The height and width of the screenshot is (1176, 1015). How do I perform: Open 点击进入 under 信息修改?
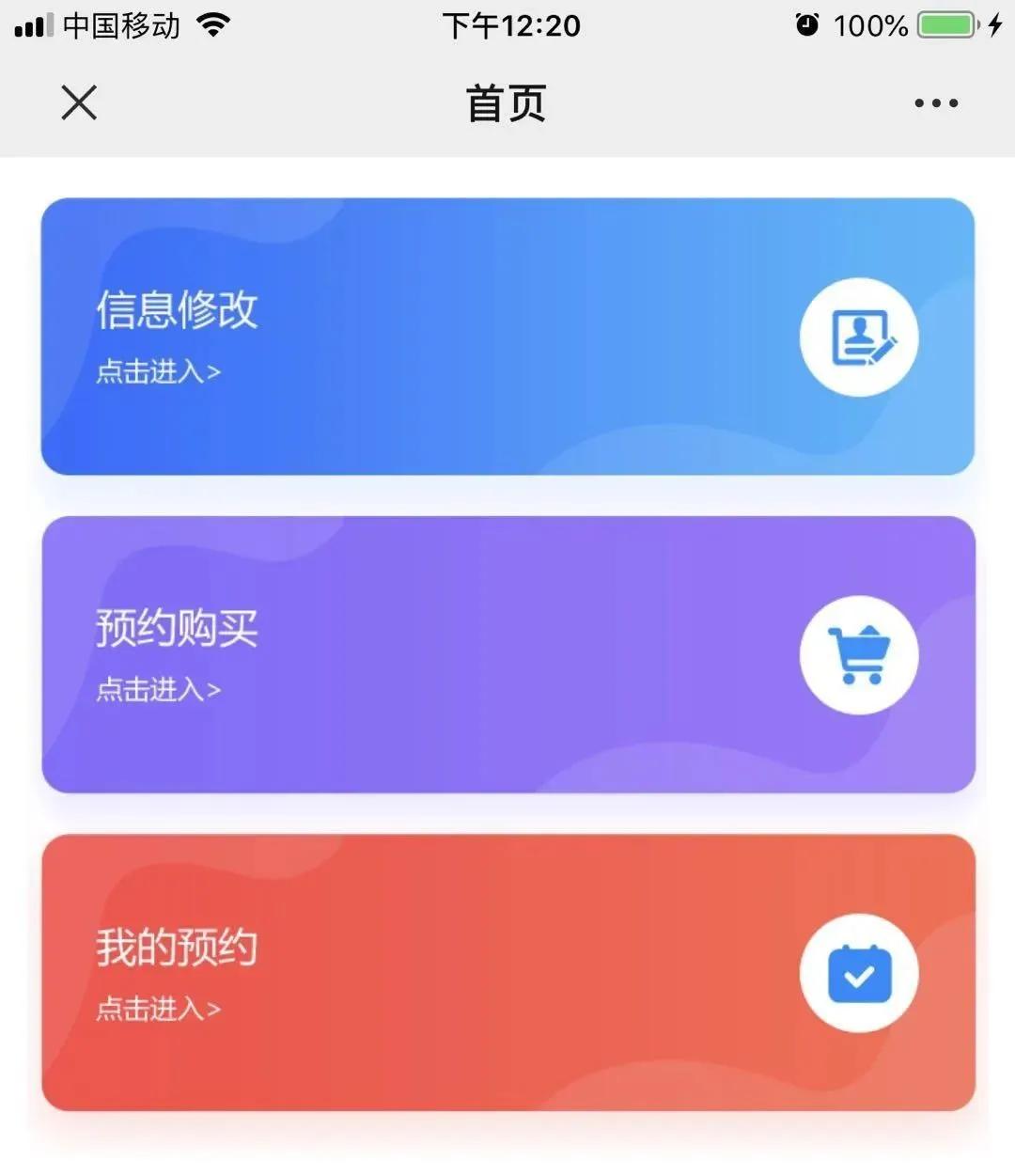158,373
